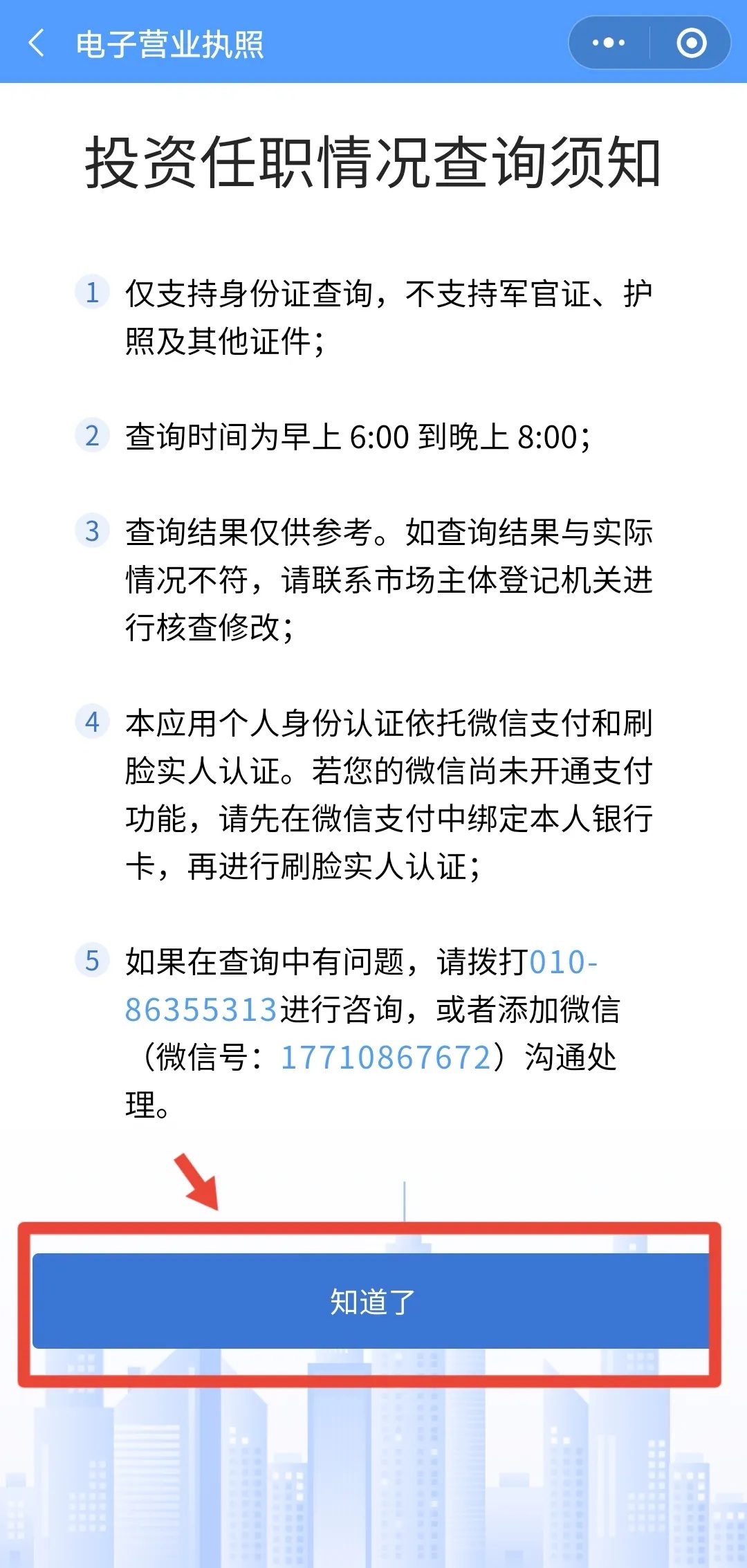This screenshot has width=747, height=1568.
Task: Tap the back arrow in the navigation bar
Action: [38, 43]
